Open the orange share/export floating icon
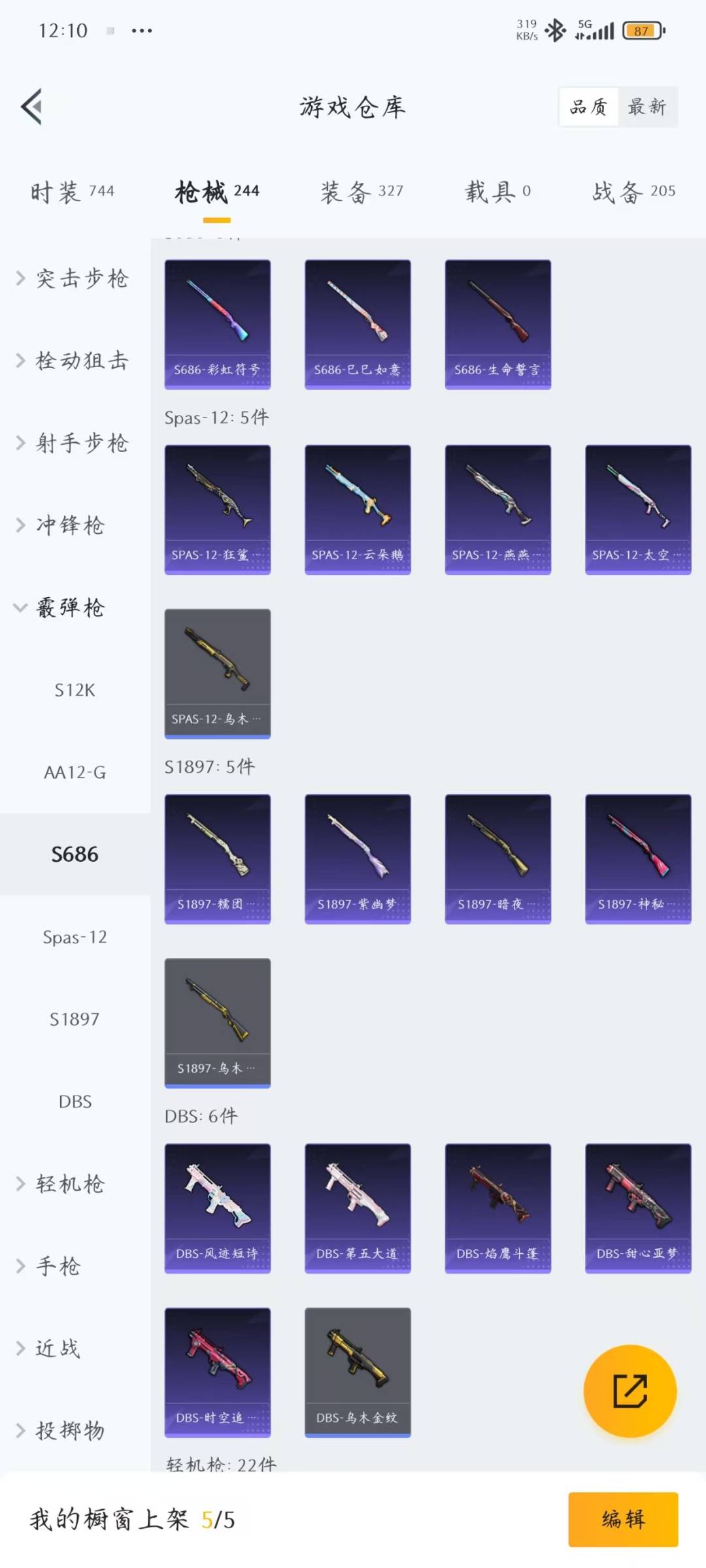The width and height of the screenshot is (706, 1568). 630,1392
